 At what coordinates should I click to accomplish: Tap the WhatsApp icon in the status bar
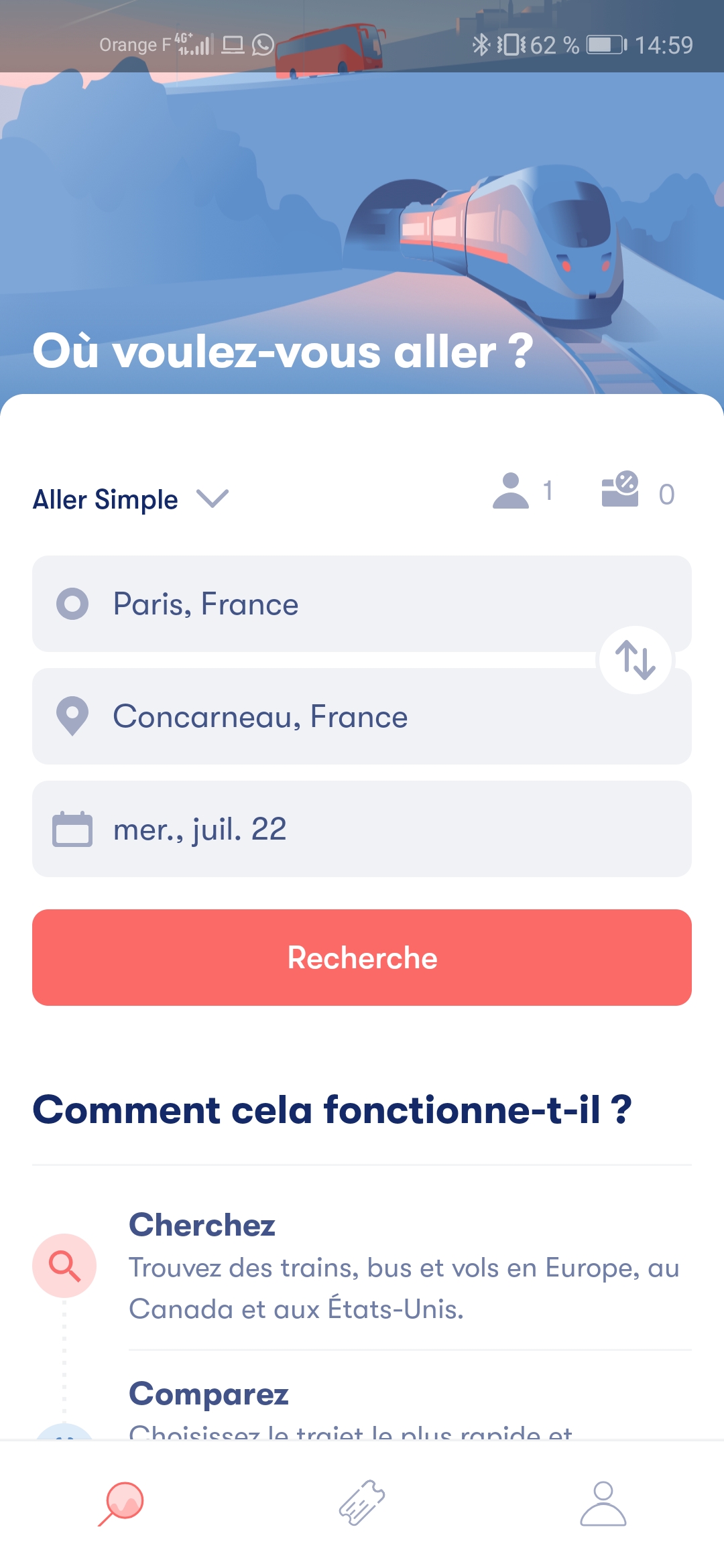(x=261, y=46)
